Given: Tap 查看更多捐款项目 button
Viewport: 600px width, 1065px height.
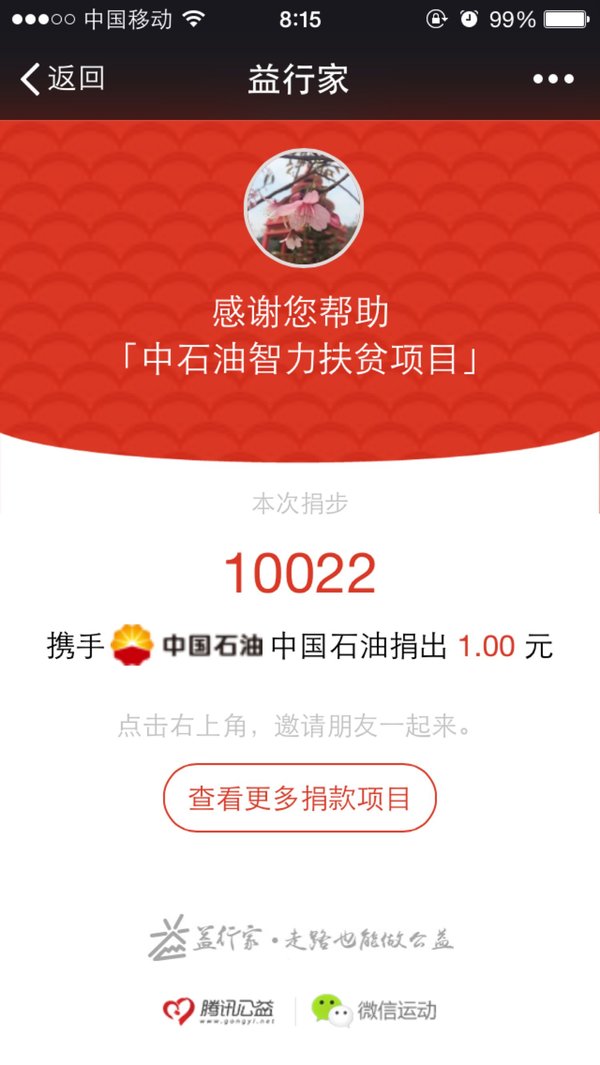Looking at the screenshot, I should click(300, 798).
